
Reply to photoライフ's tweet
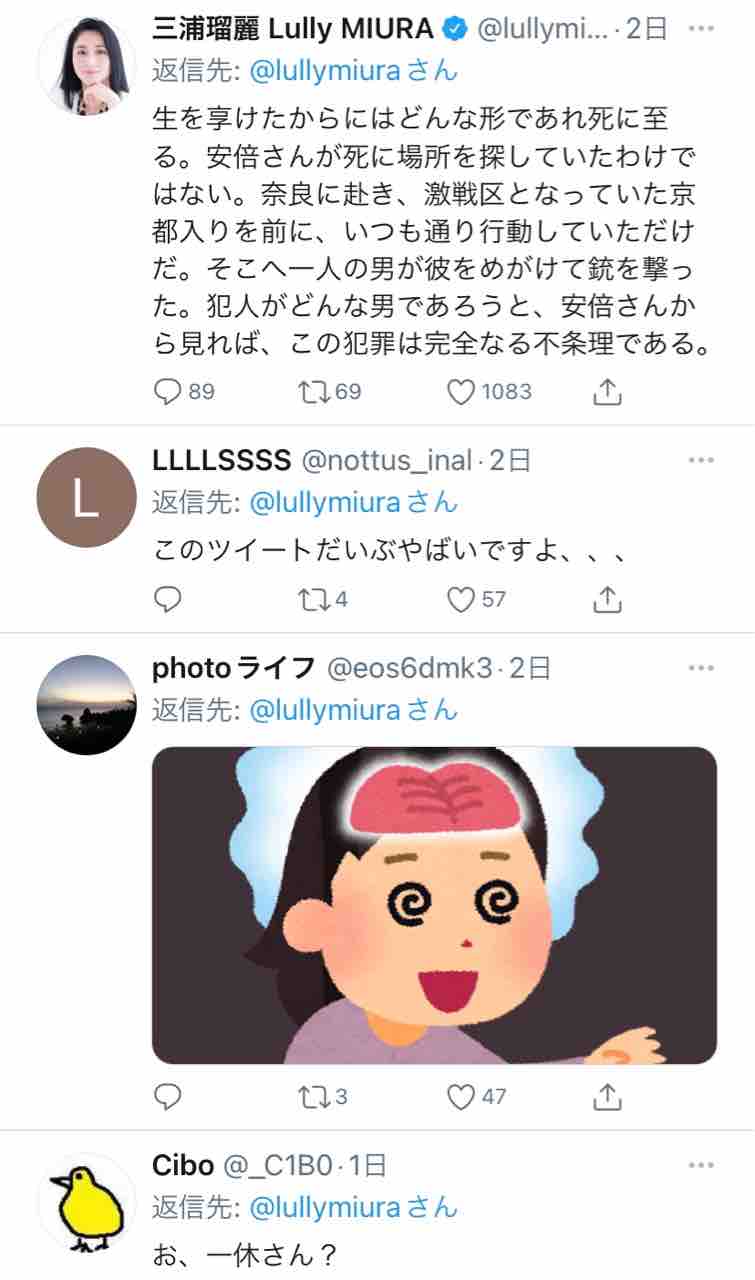click(168, 1097)
